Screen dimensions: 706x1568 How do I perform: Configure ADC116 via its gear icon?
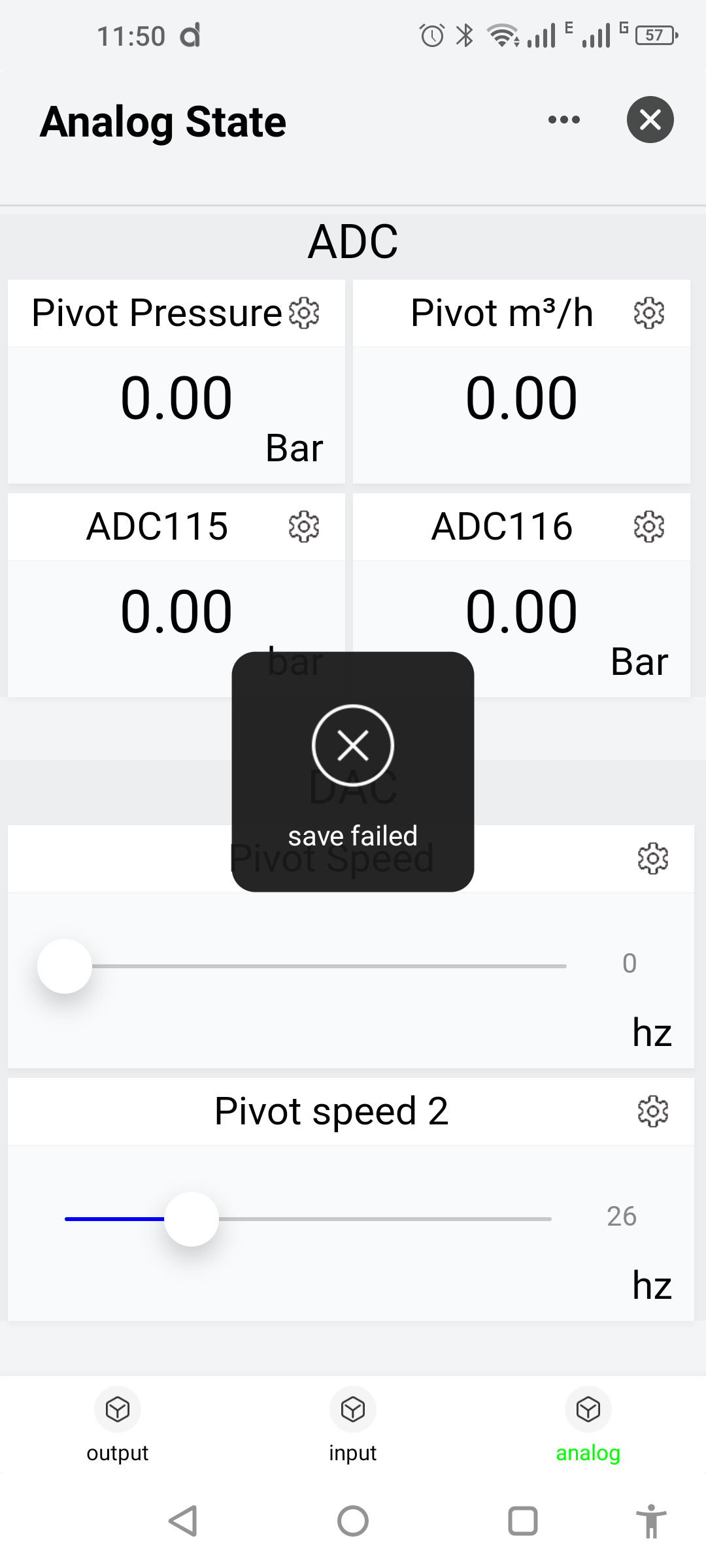pos(649,527)
